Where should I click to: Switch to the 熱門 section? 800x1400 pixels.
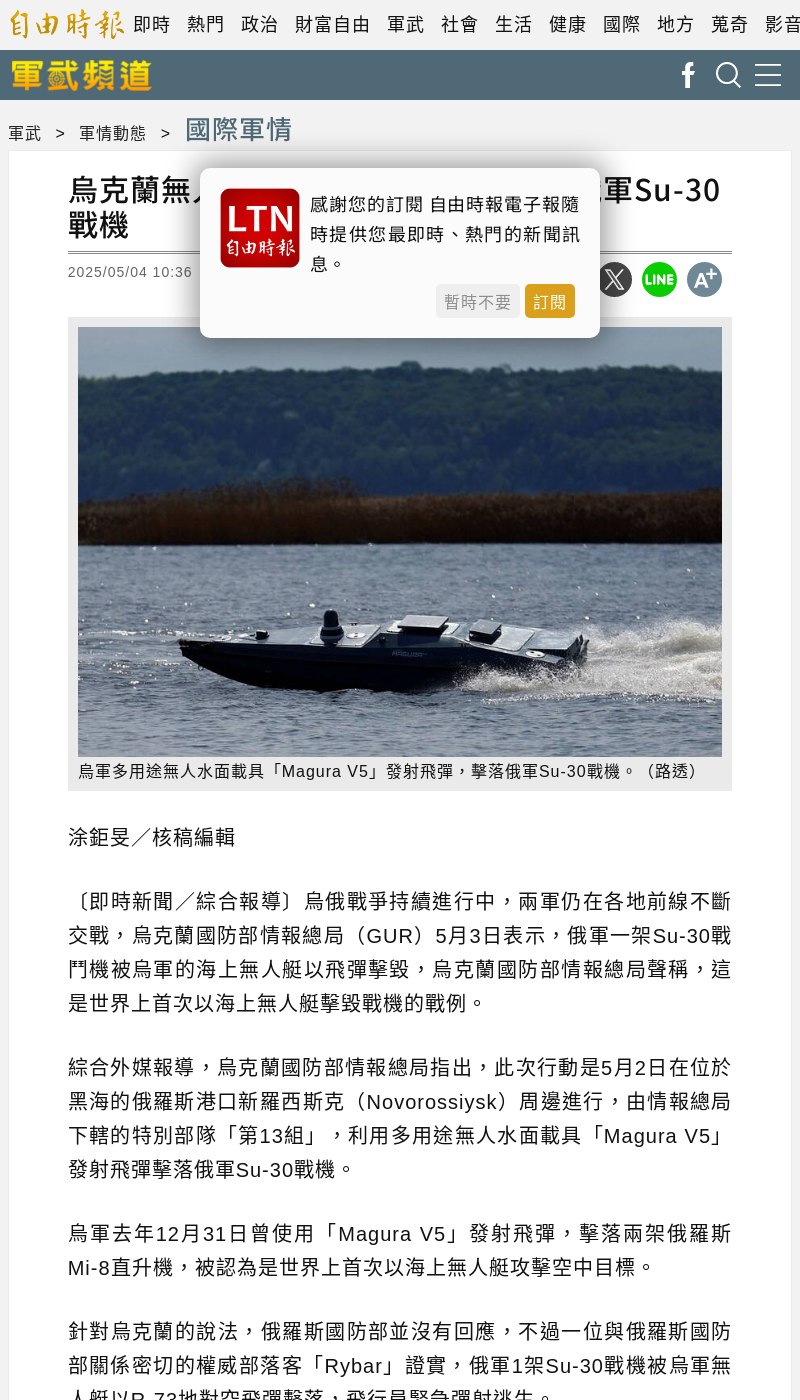coord(206,24)
